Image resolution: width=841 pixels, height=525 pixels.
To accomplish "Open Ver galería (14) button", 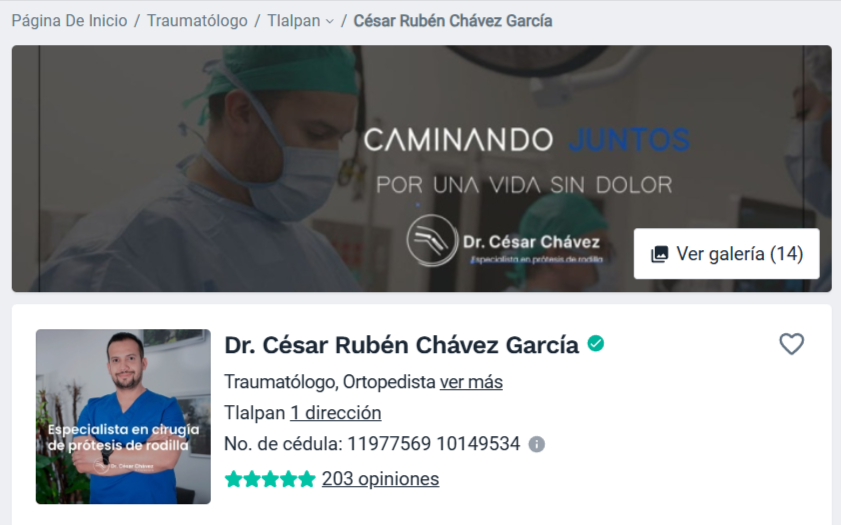I will pos(726,254).
